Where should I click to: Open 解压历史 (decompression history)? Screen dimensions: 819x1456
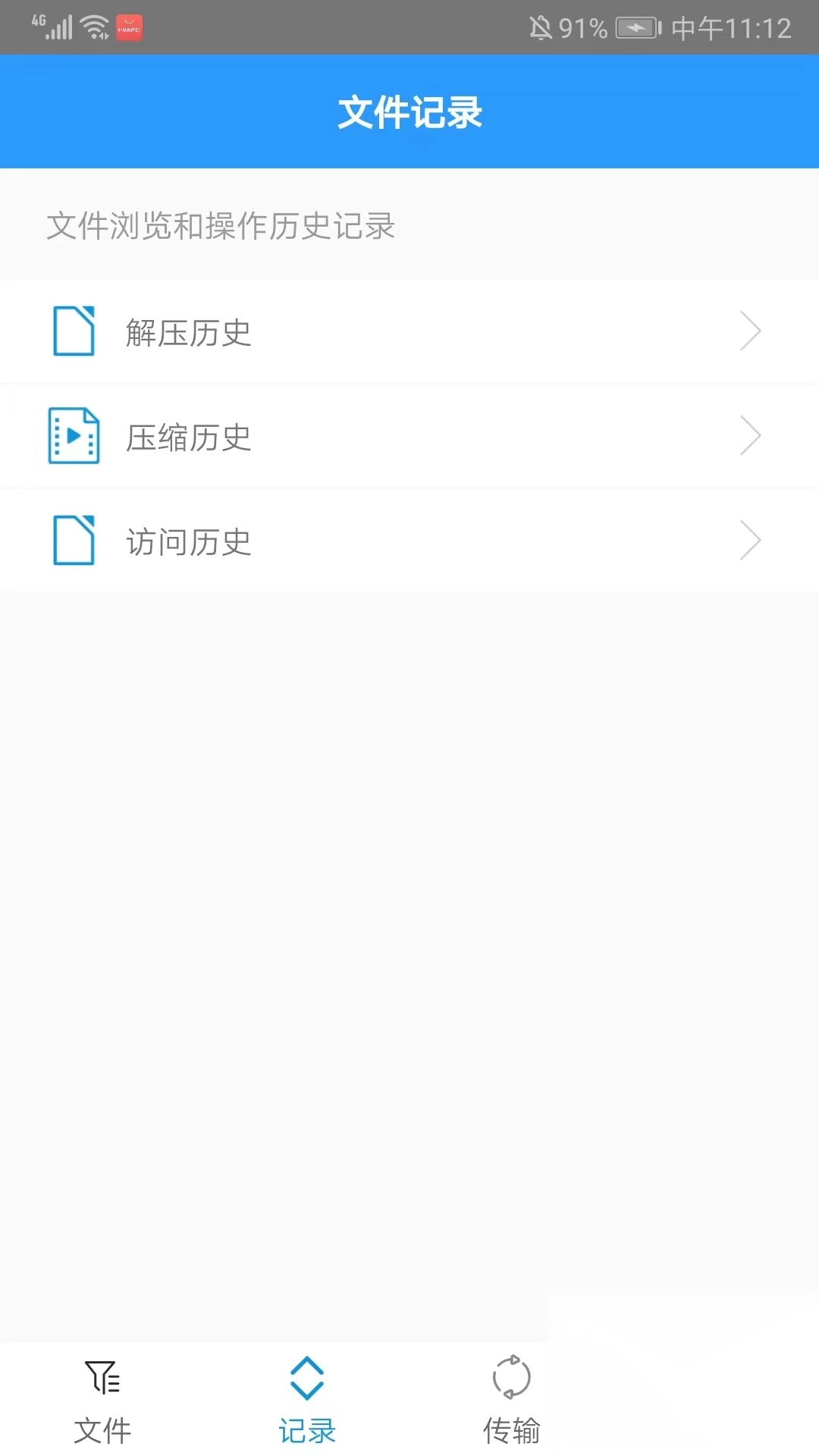tap(409, 332)
